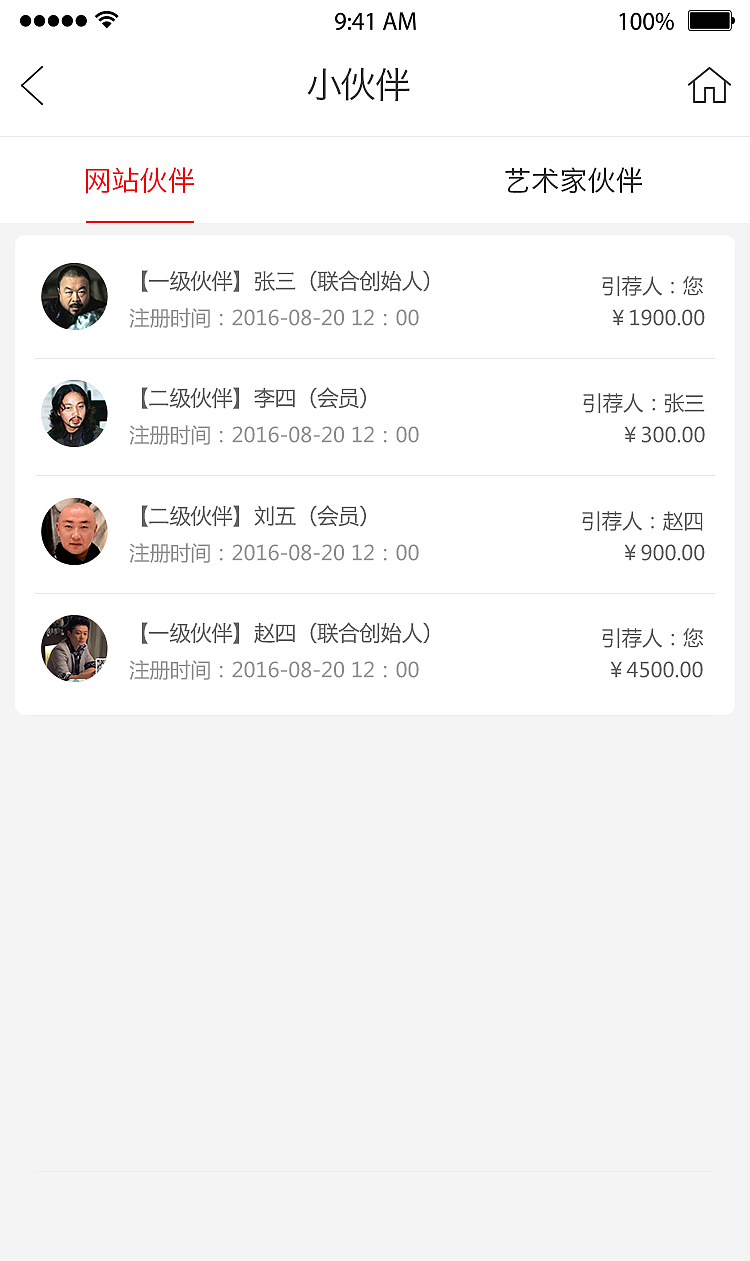The height and width of the screenshot is (1261, 750).
Task: Switch to the 艺术家伙伴 tab
Action: pos(575,181)
